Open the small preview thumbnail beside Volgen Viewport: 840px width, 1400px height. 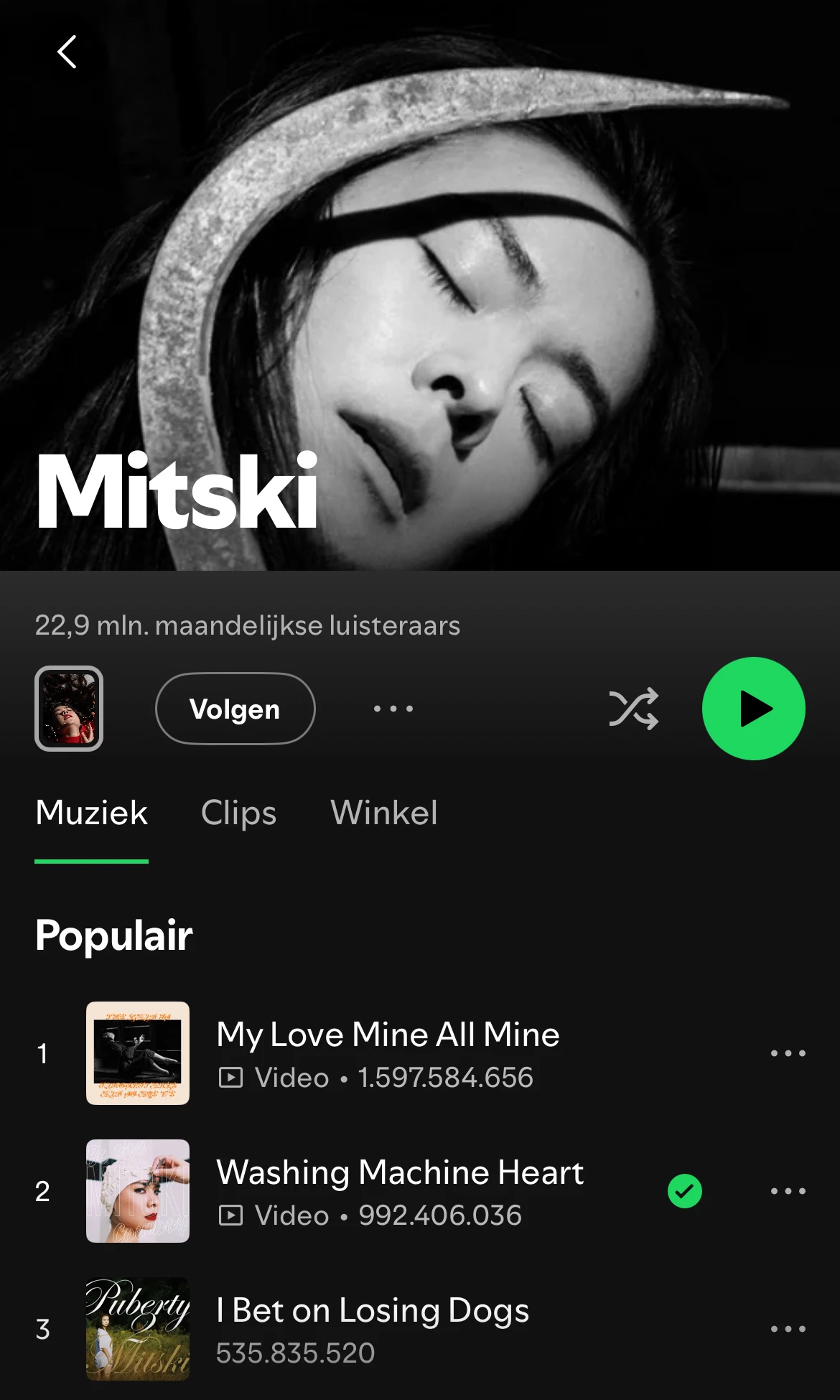[x=69, y=709]
